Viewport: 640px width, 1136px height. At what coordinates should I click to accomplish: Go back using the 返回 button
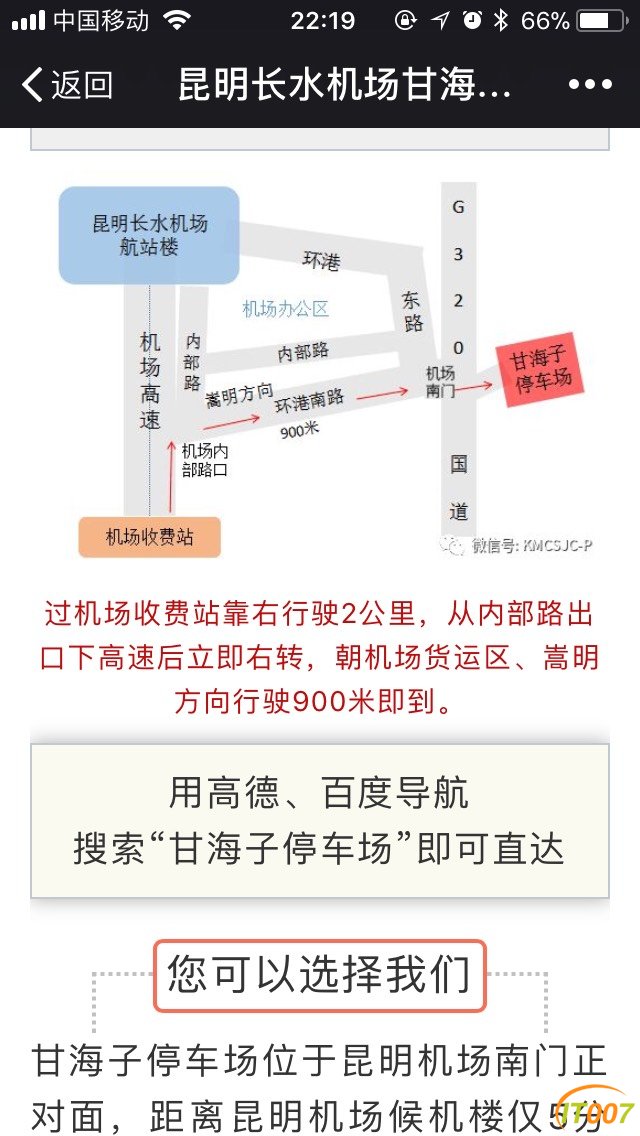(x=66, y=85)
